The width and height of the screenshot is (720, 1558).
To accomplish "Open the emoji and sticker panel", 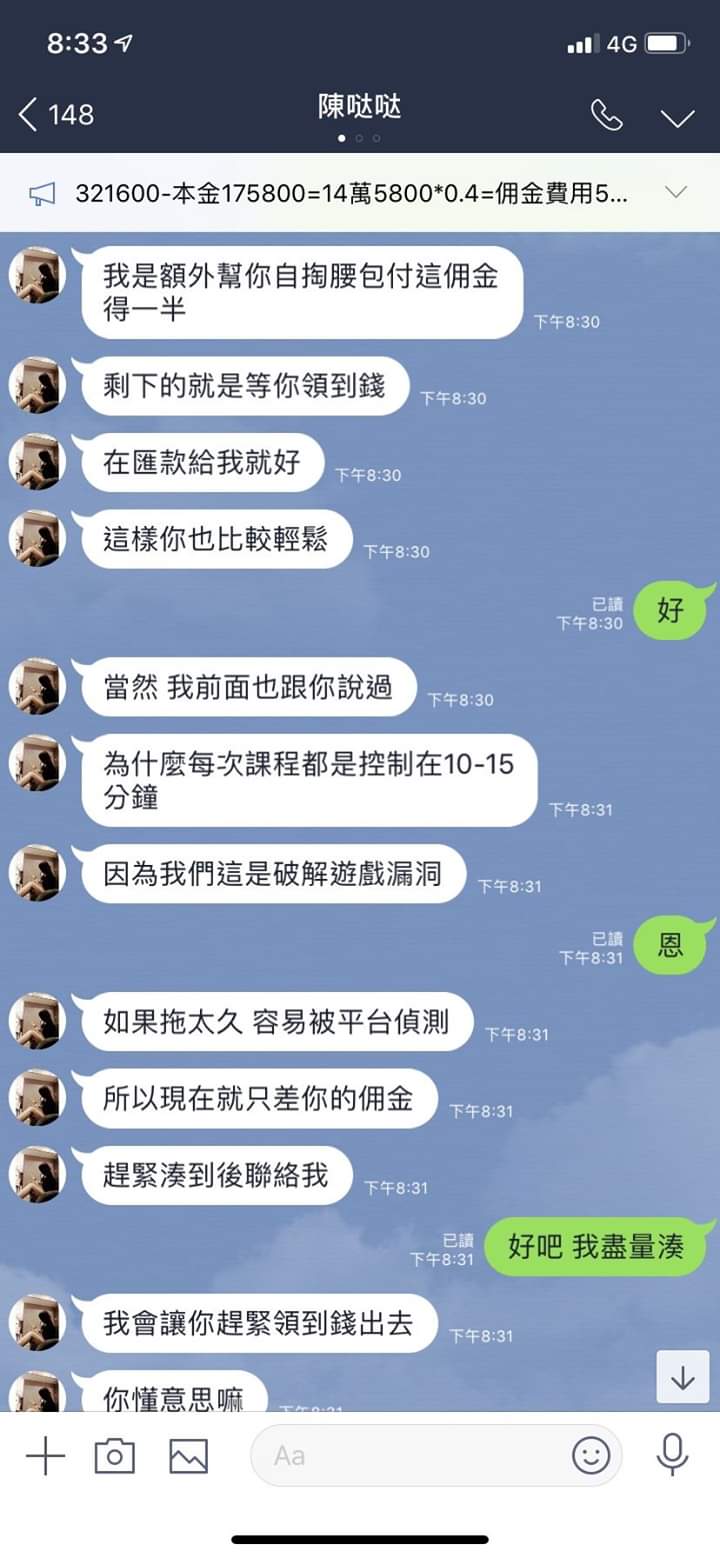I will pyautogui.click(x=590, y=1455).
